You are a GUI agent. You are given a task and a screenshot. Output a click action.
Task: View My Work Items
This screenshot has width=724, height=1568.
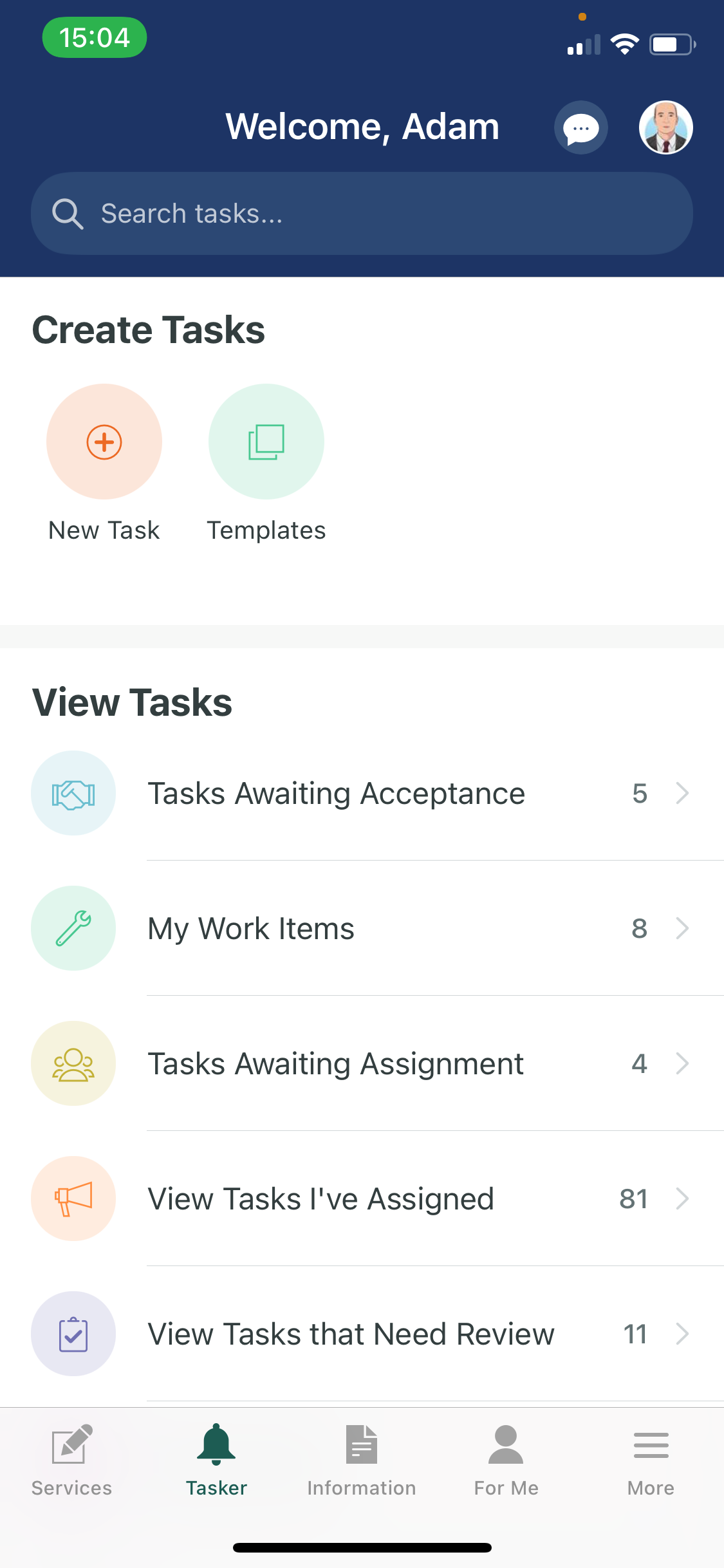click(362, 928)
